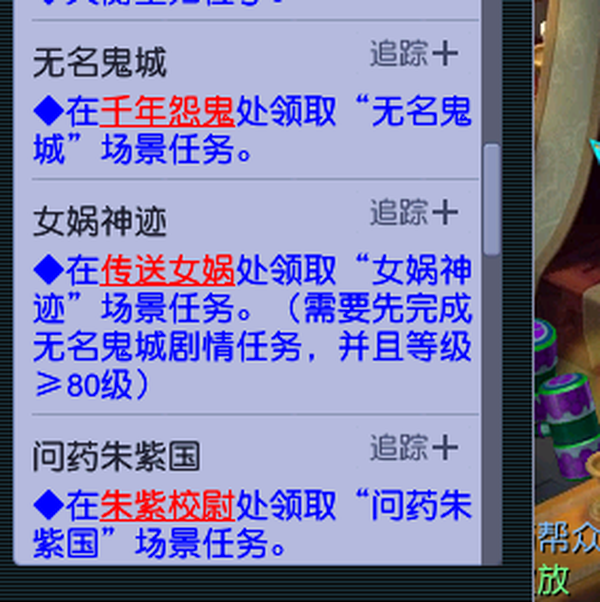This screenshot has height=602, width=600.
Task: Track the 无名鬼城 quest
Action: click(x=413, y=53)
